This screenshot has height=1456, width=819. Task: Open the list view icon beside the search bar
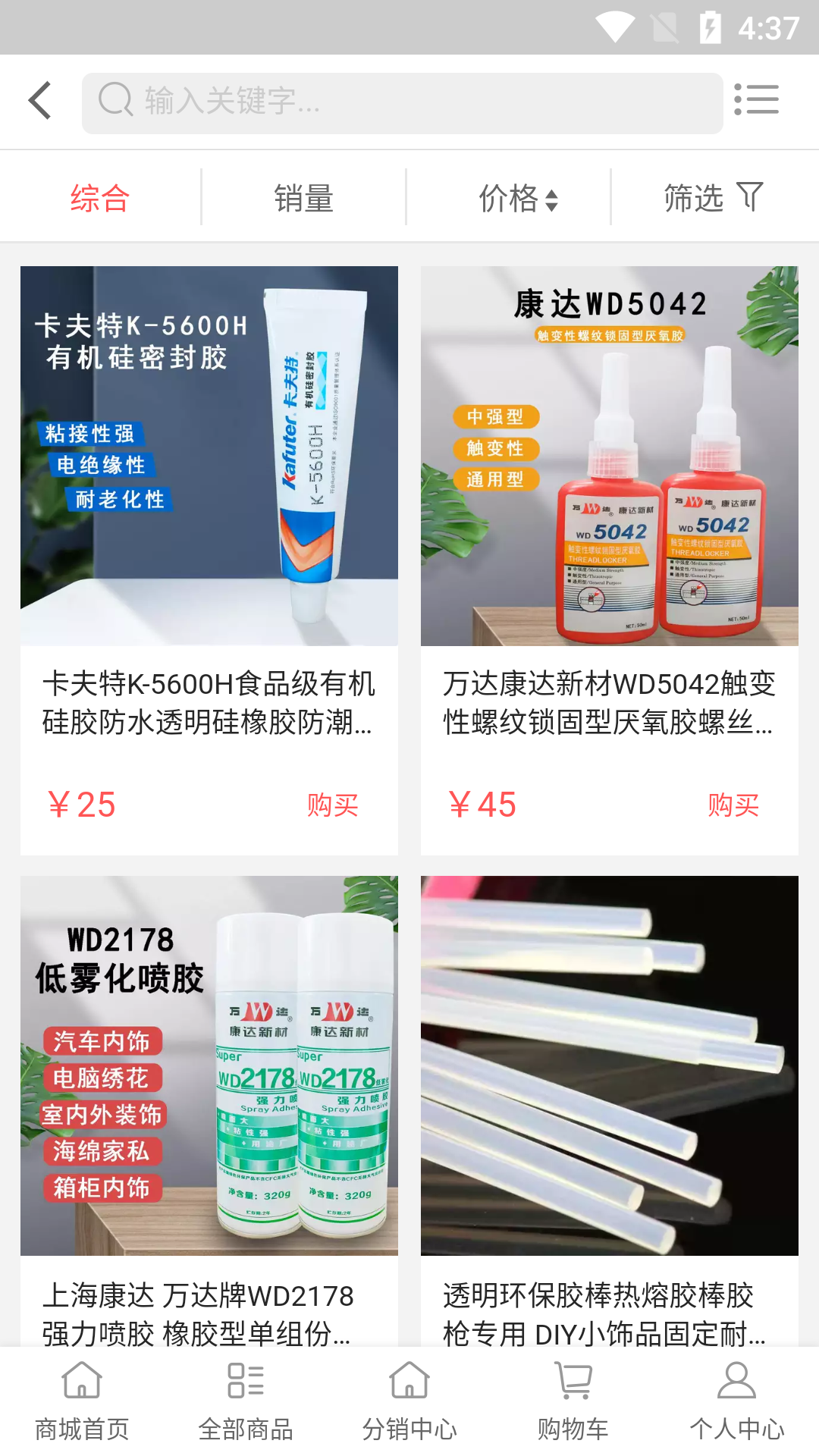(x=756, y=99)
